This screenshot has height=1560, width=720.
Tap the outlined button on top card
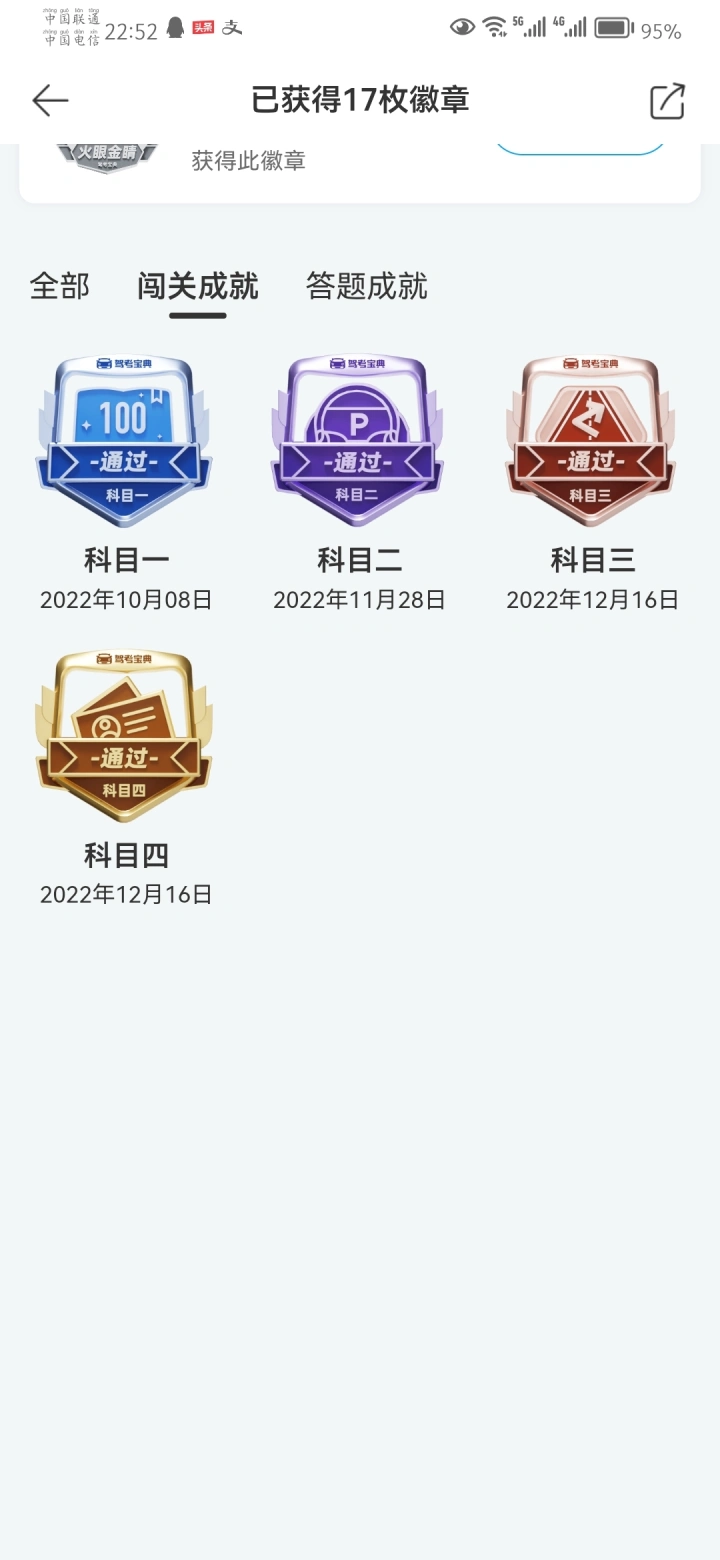coord(580,150)
